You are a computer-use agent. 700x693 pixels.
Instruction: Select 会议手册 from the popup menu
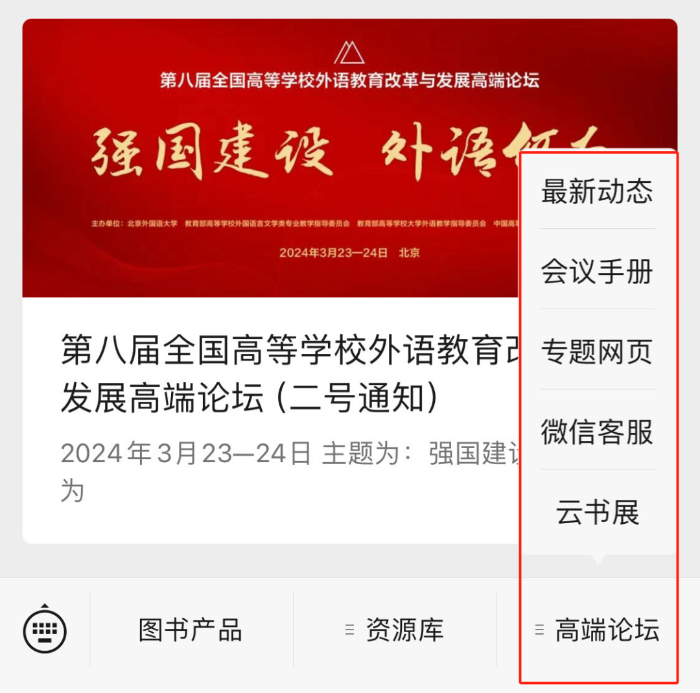(597, 271)
